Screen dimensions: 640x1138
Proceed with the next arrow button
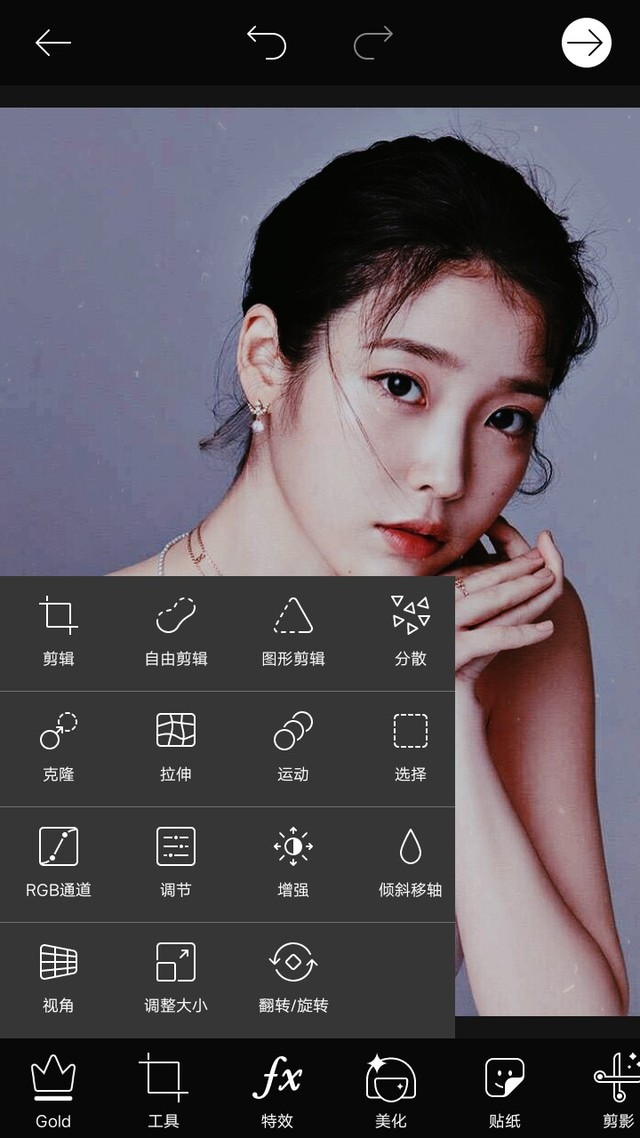586,43
